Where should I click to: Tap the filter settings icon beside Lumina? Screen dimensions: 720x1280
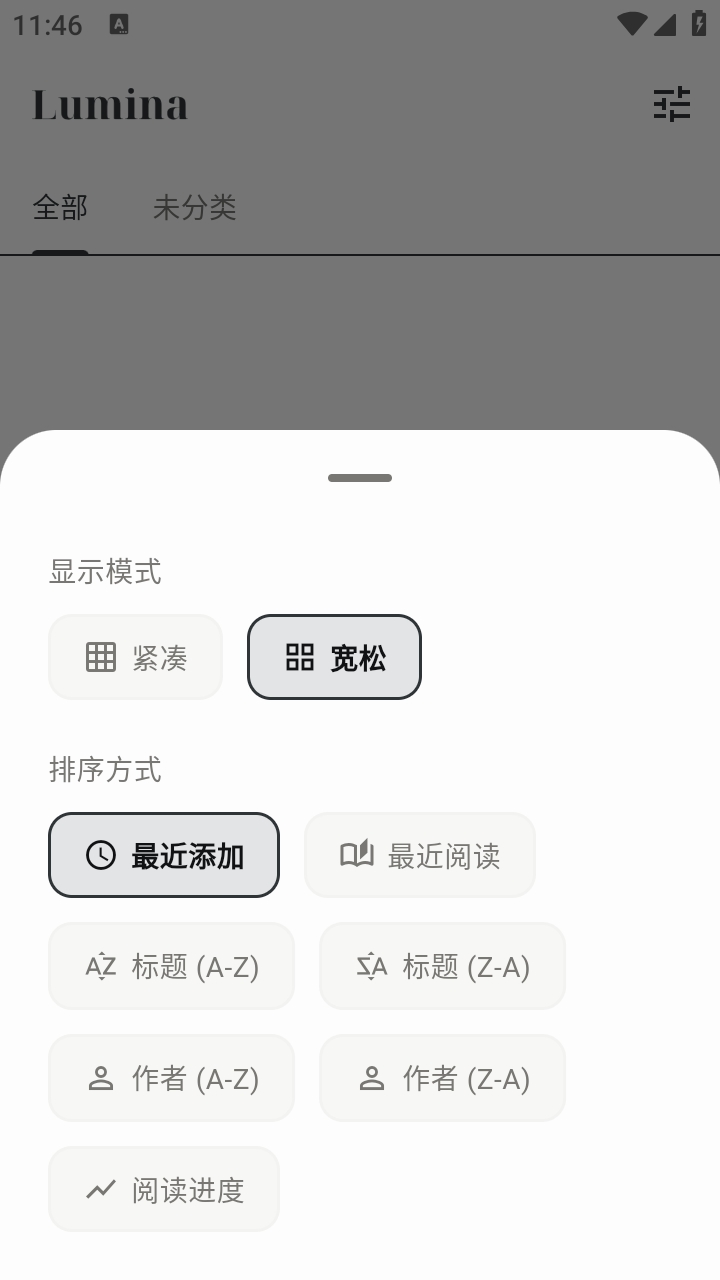pos(672,104)
